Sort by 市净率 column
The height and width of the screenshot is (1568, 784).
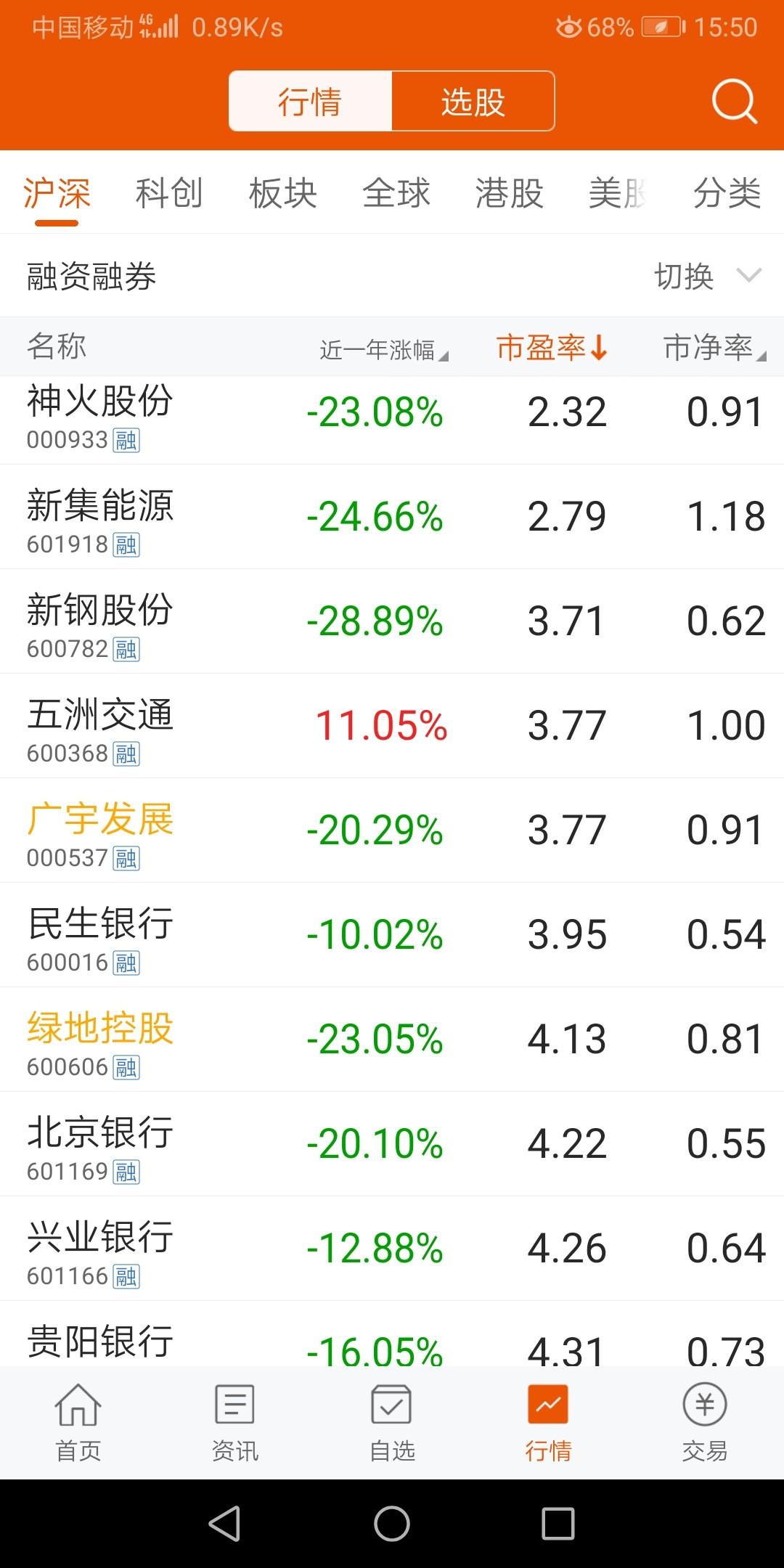(715, 348)
